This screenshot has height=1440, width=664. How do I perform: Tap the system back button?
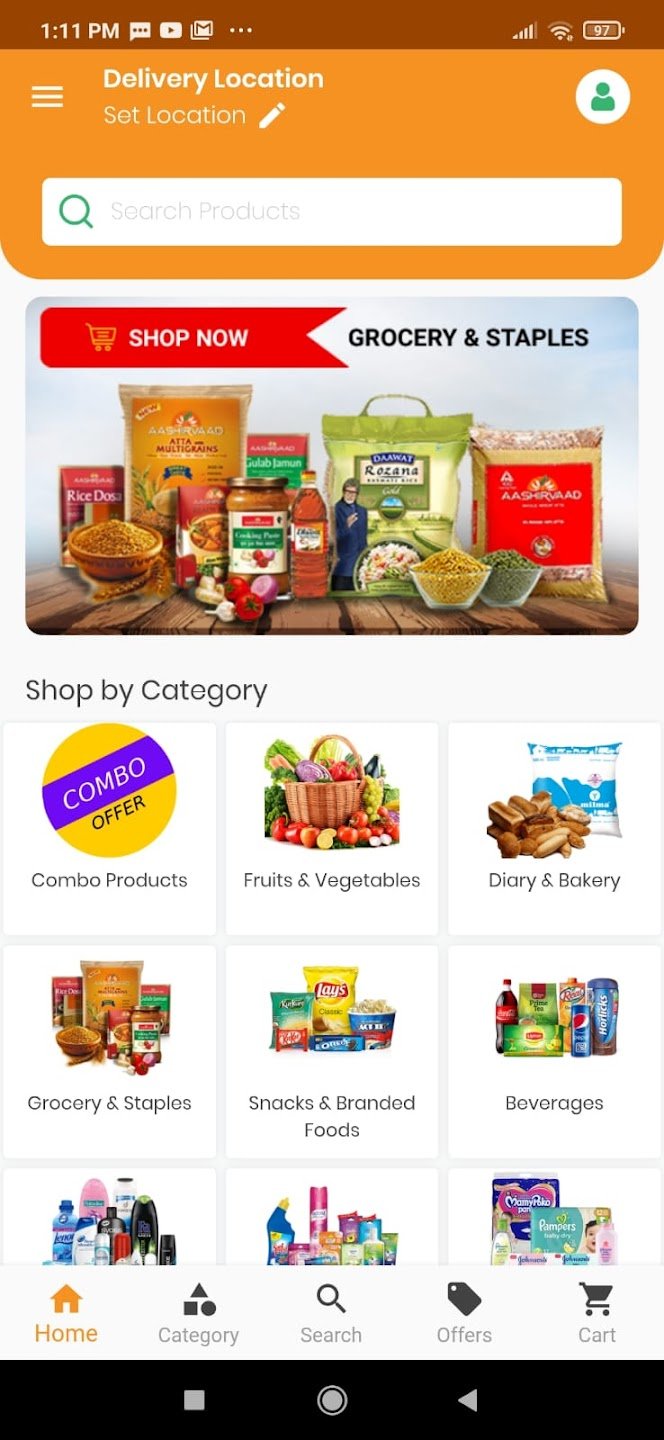click(x=467, y=1400)
